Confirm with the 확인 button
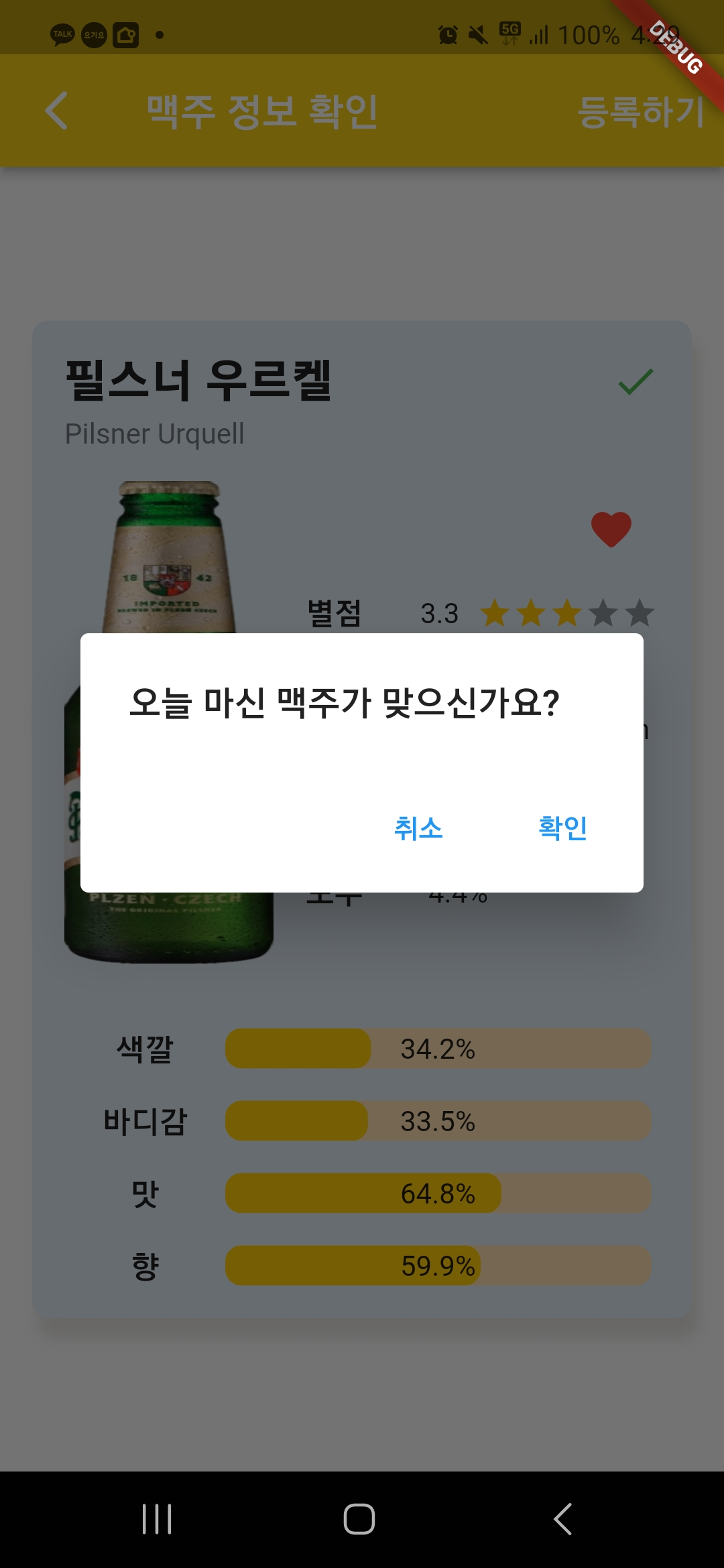 pyautogui.click(x=562, y=828)
